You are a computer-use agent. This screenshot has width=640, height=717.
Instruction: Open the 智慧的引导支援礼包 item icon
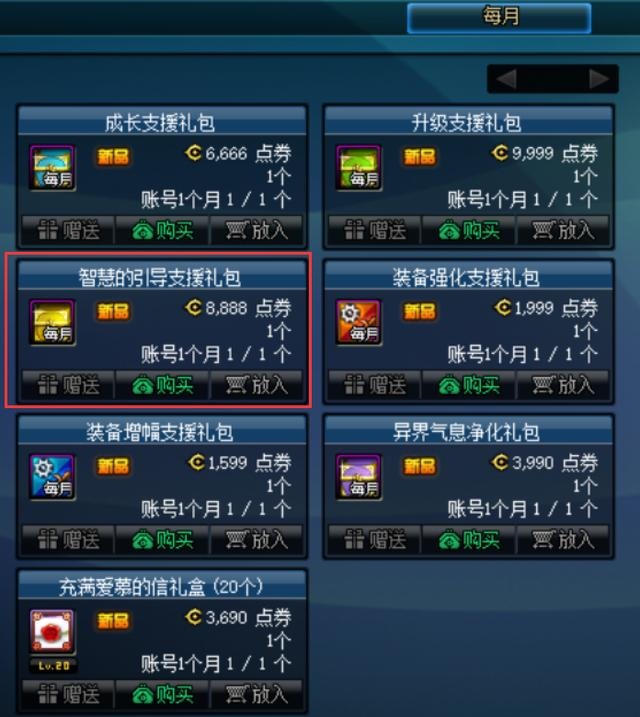pos(52,322)
